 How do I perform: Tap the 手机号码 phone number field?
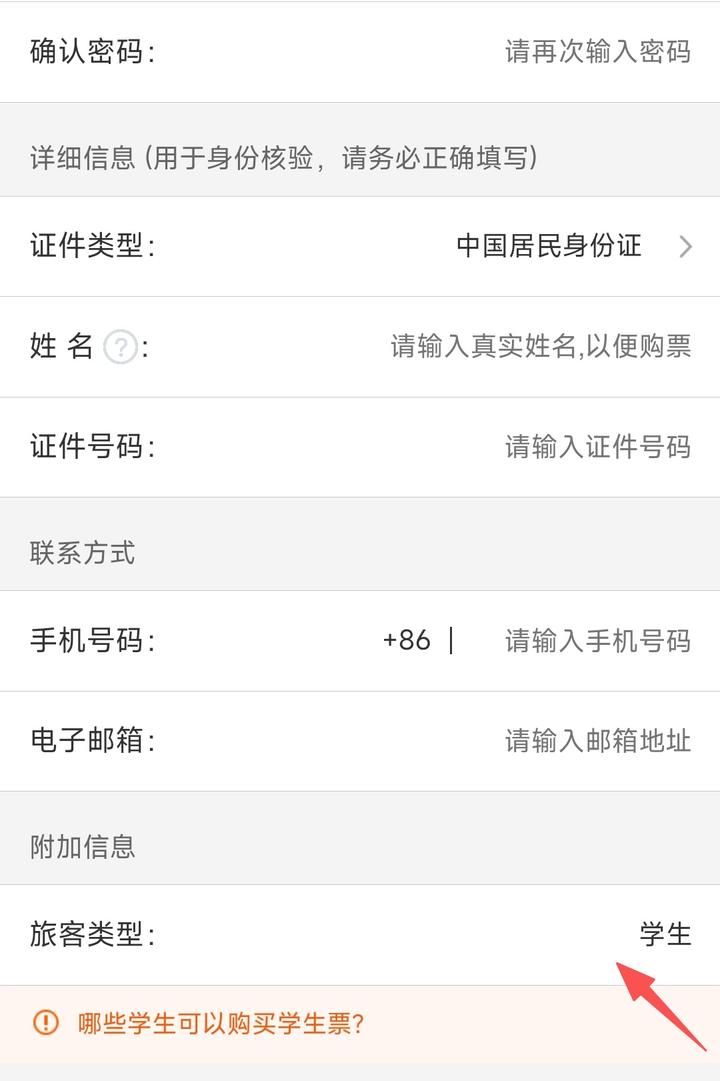click(x=597, y=641)
